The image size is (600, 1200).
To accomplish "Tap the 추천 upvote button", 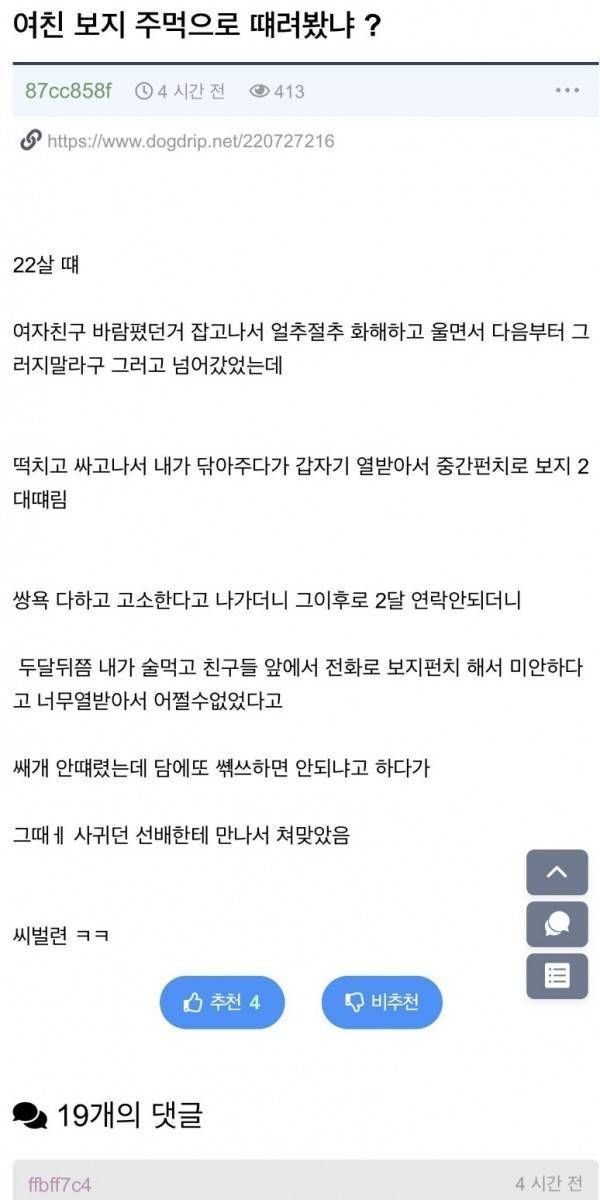I will pos(222,1002).
